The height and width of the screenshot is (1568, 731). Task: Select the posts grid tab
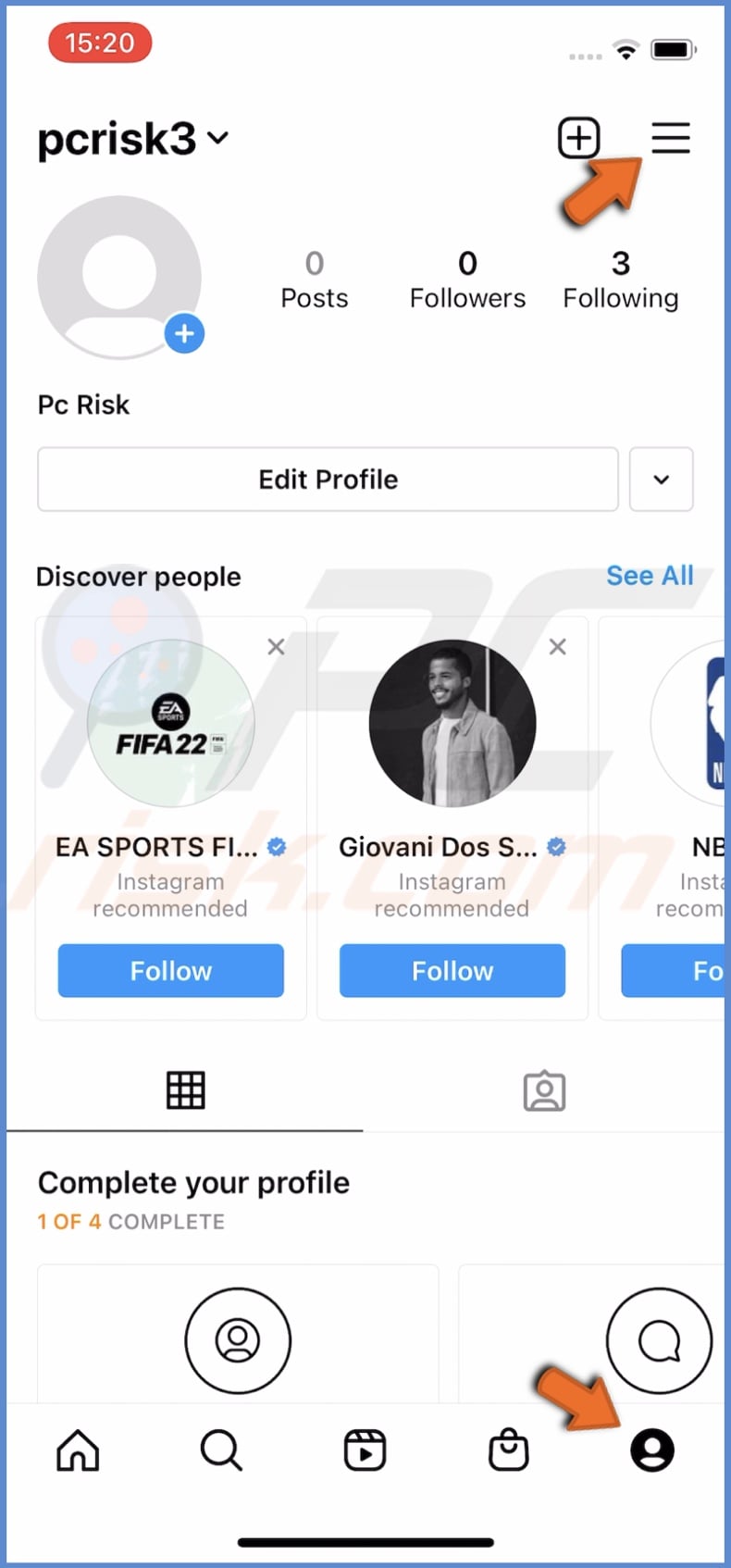pos(185,1091)
